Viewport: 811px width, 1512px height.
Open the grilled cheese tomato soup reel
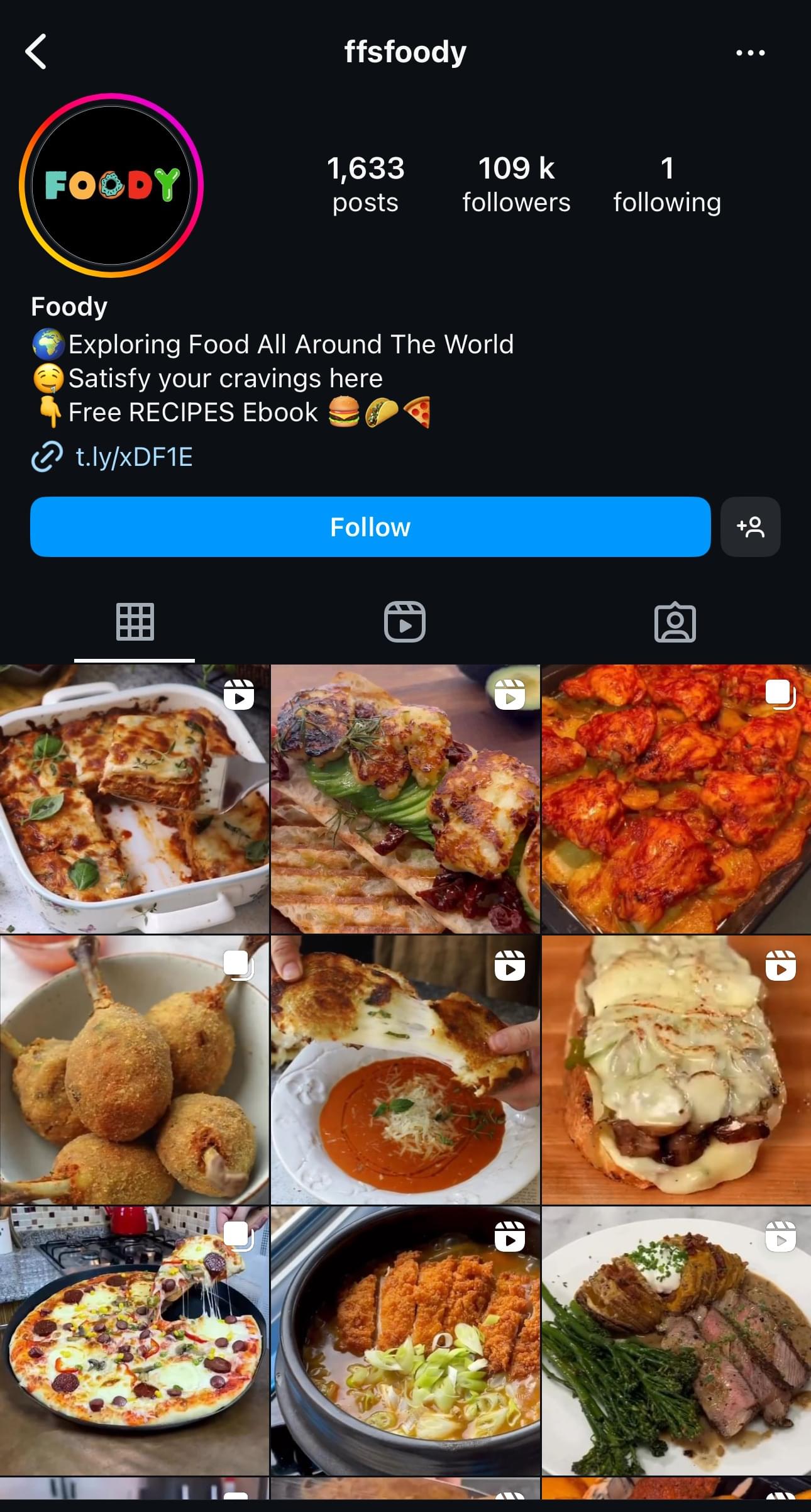pyautogui.click(x=405, y=1069)
